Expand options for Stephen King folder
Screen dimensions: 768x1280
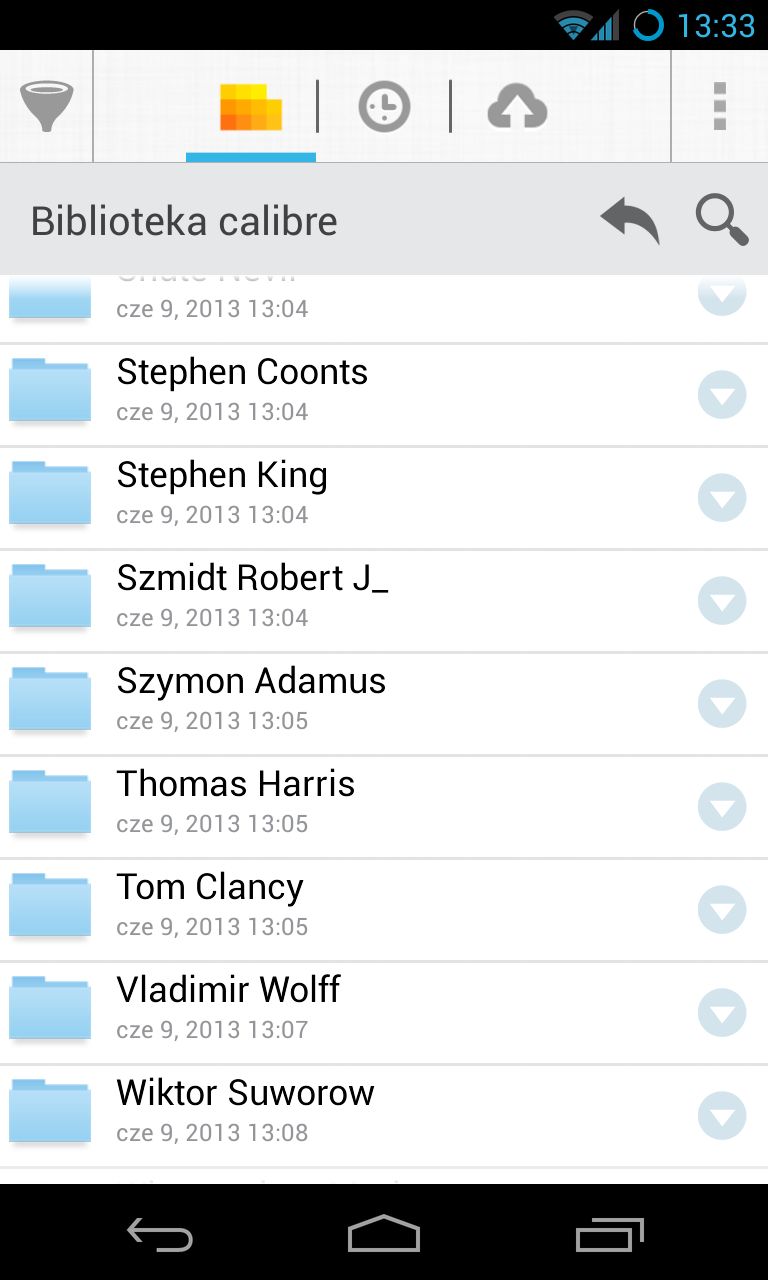722,498
